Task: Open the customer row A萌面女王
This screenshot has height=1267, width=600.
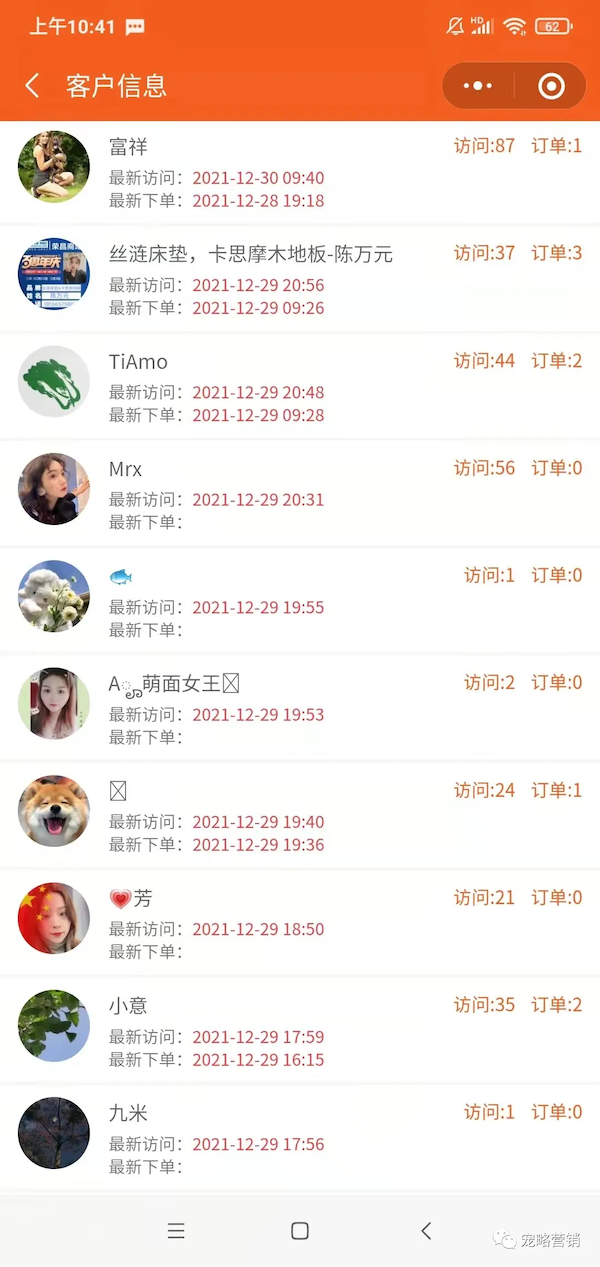Action: click(x=300, y=708)
